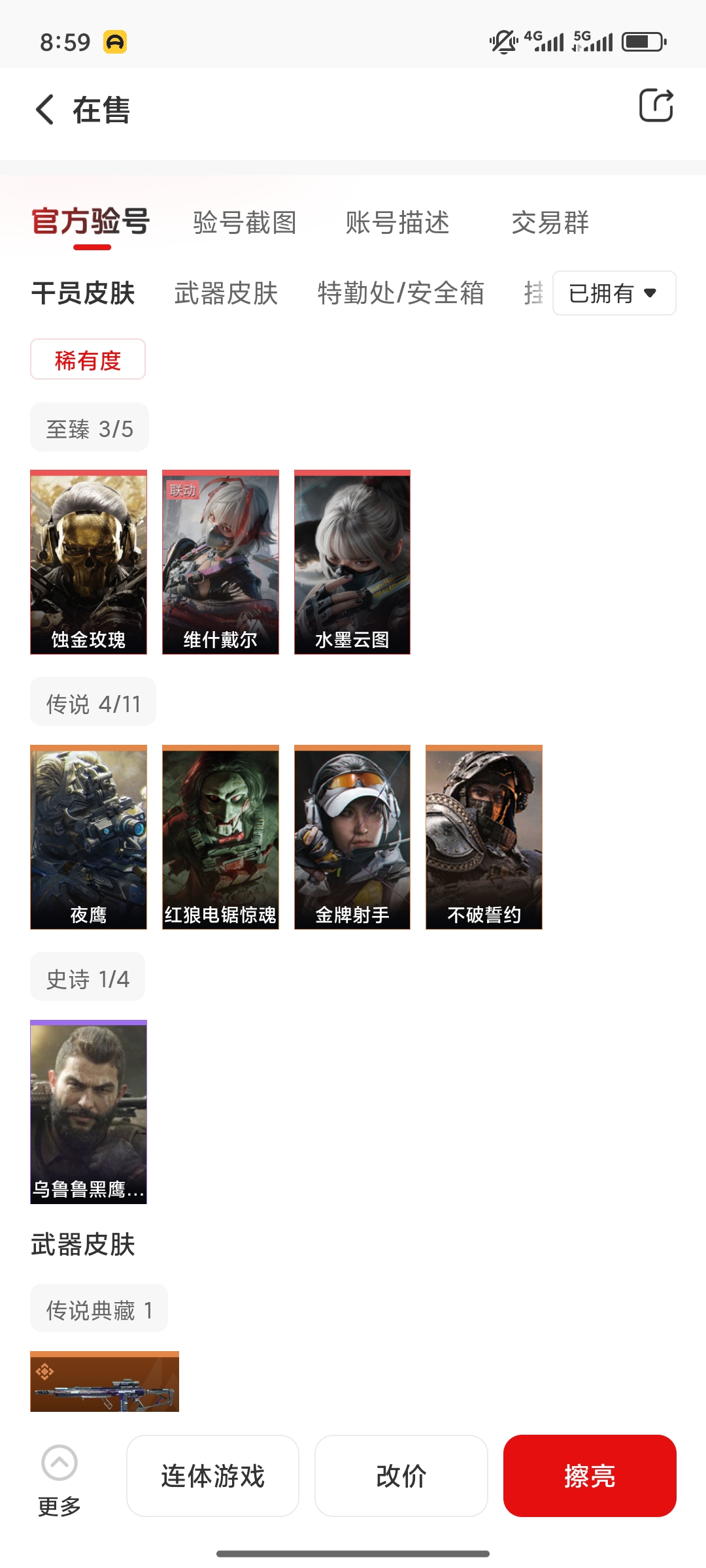Image resolution: width=706 pixels, height=1568 pixels.
Task: Go back from the 在售 page
Action: pos(44,109)
